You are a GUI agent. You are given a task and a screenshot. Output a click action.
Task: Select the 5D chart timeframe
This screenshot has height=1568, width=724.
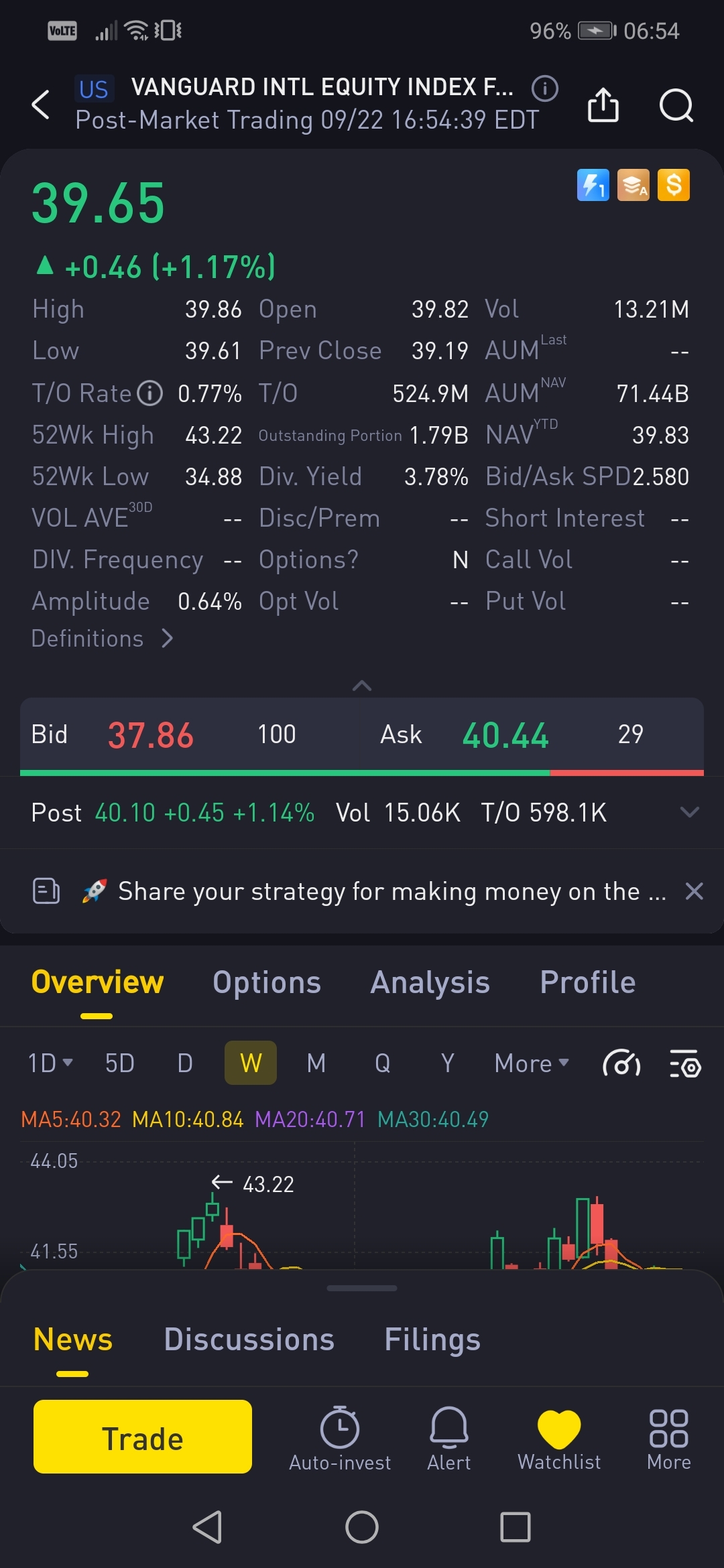point(120,1063)
